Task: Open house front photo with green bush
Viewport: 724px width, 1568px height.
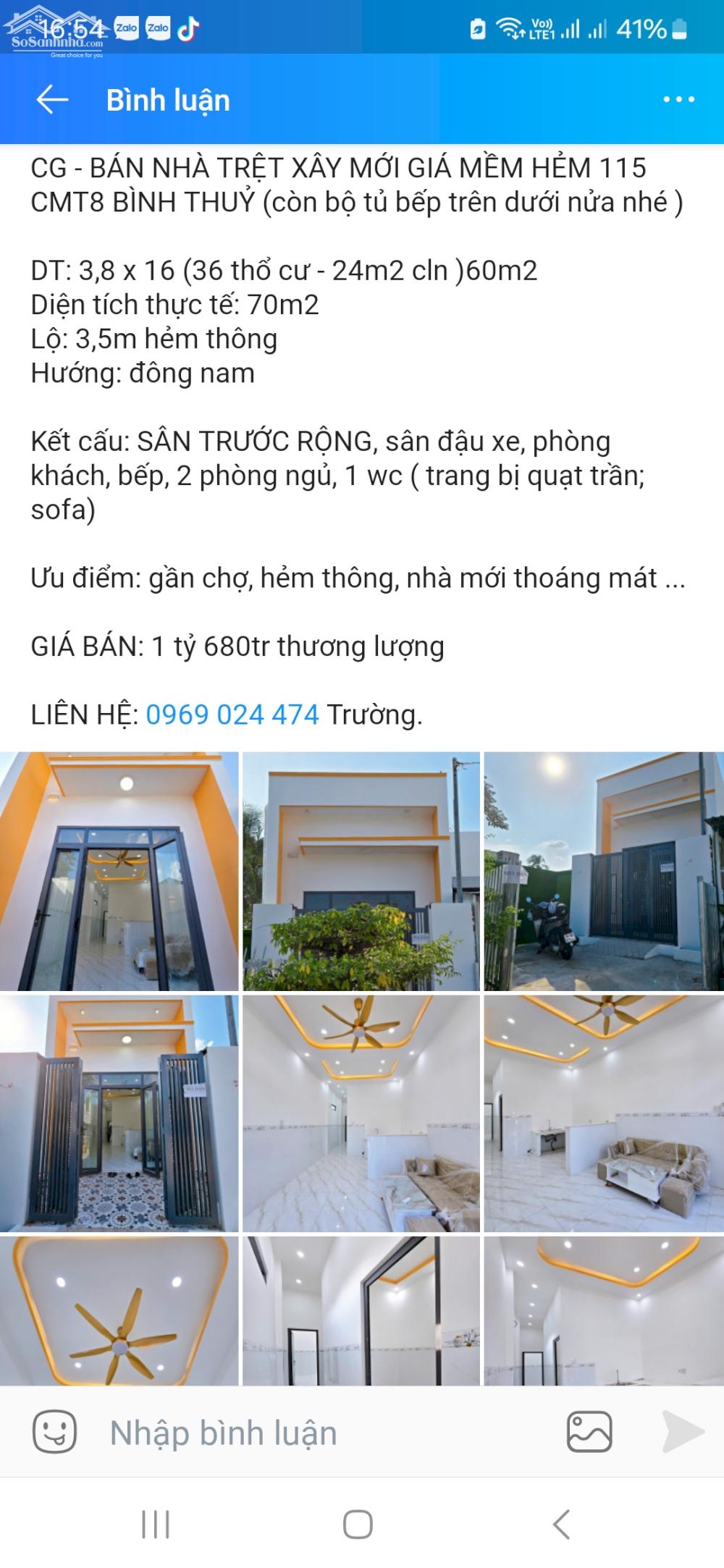Action: pyautogui.click(x=361, y=871)
